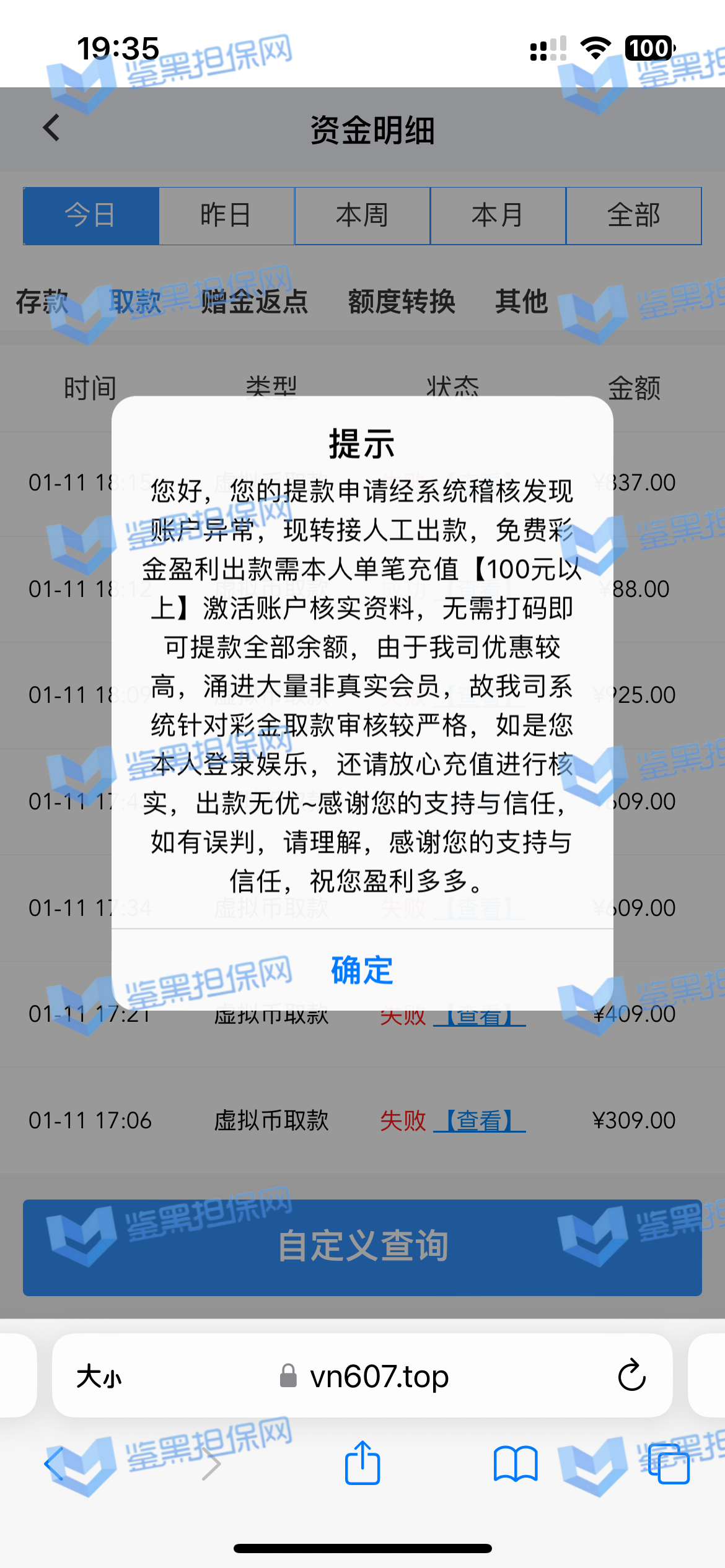Open Safari text size 大小 options
Image resolution: width=725 pixels, height=1568 pixels.
[x=99, y=1377]
